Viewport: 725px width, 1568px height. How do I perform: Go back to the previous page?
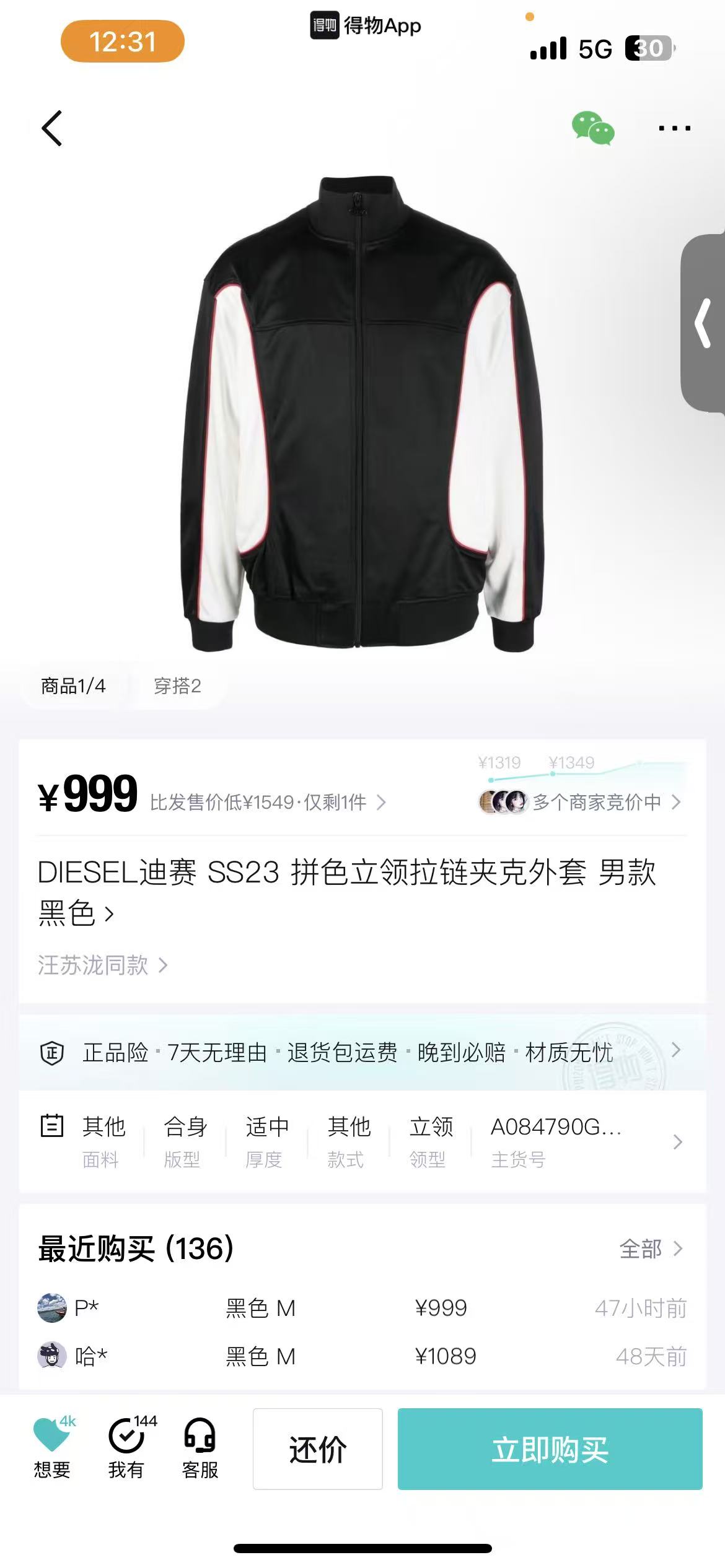52,128
